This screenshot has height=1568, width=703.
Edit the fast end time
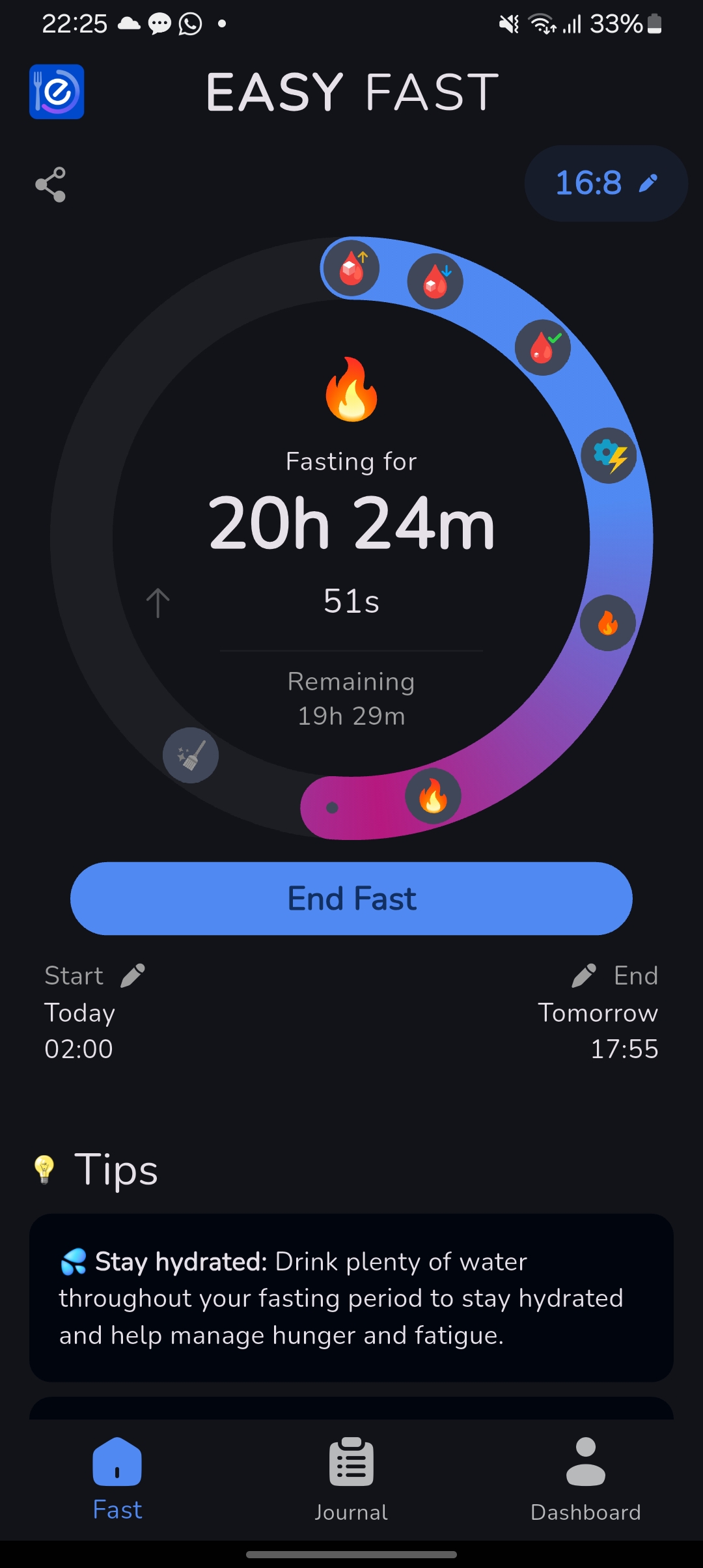click(584, 975)
